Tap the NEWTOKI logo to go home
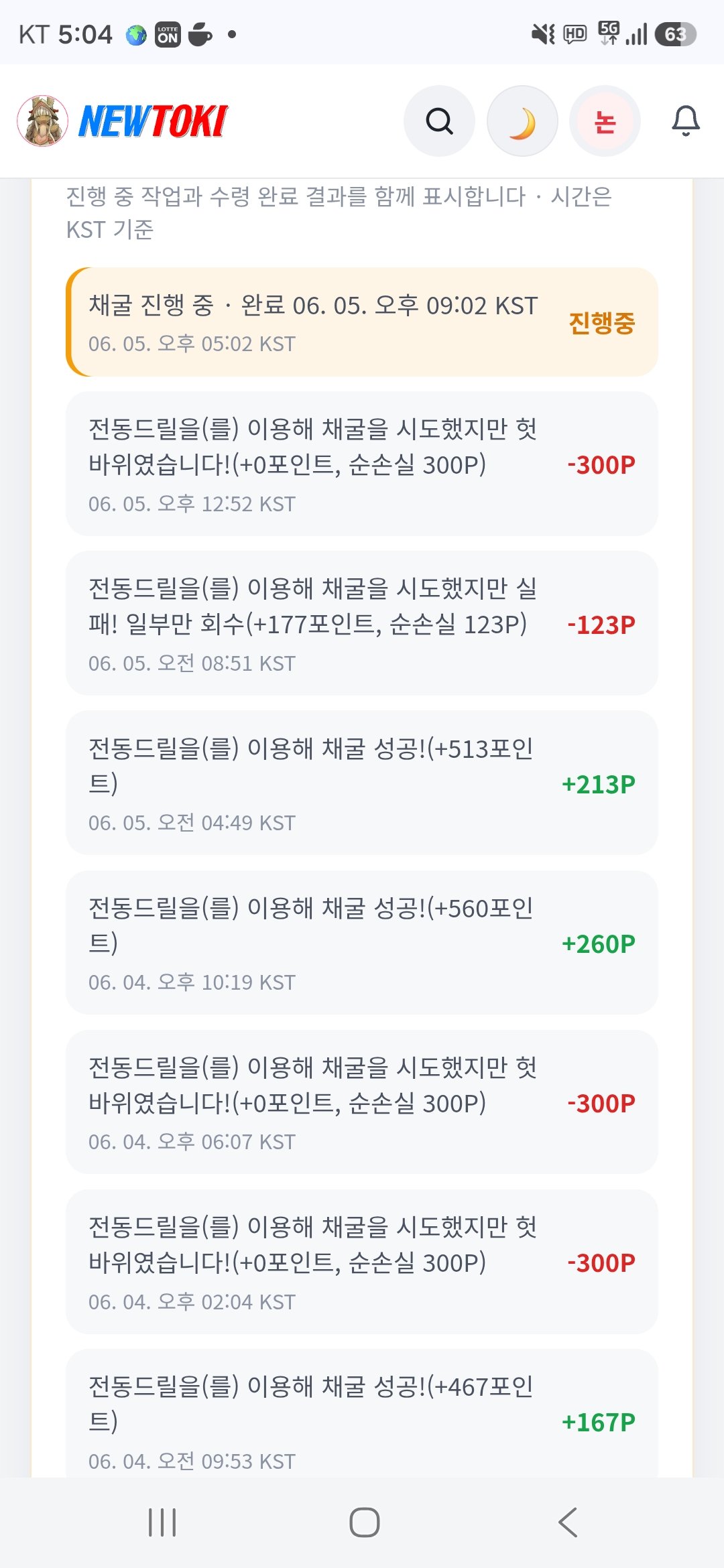The image size is (724, 1568). click(123, 121)
